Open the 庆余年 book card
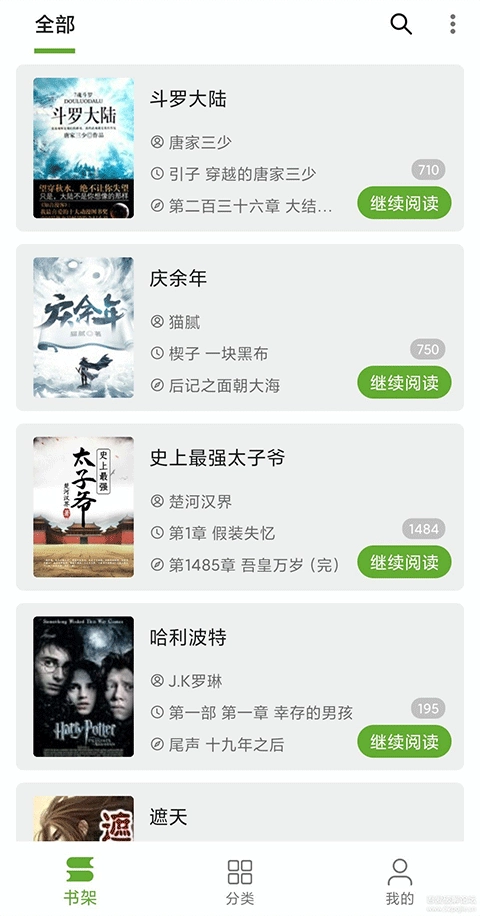This screenshot has width=480, height=916. click(240, 327)
